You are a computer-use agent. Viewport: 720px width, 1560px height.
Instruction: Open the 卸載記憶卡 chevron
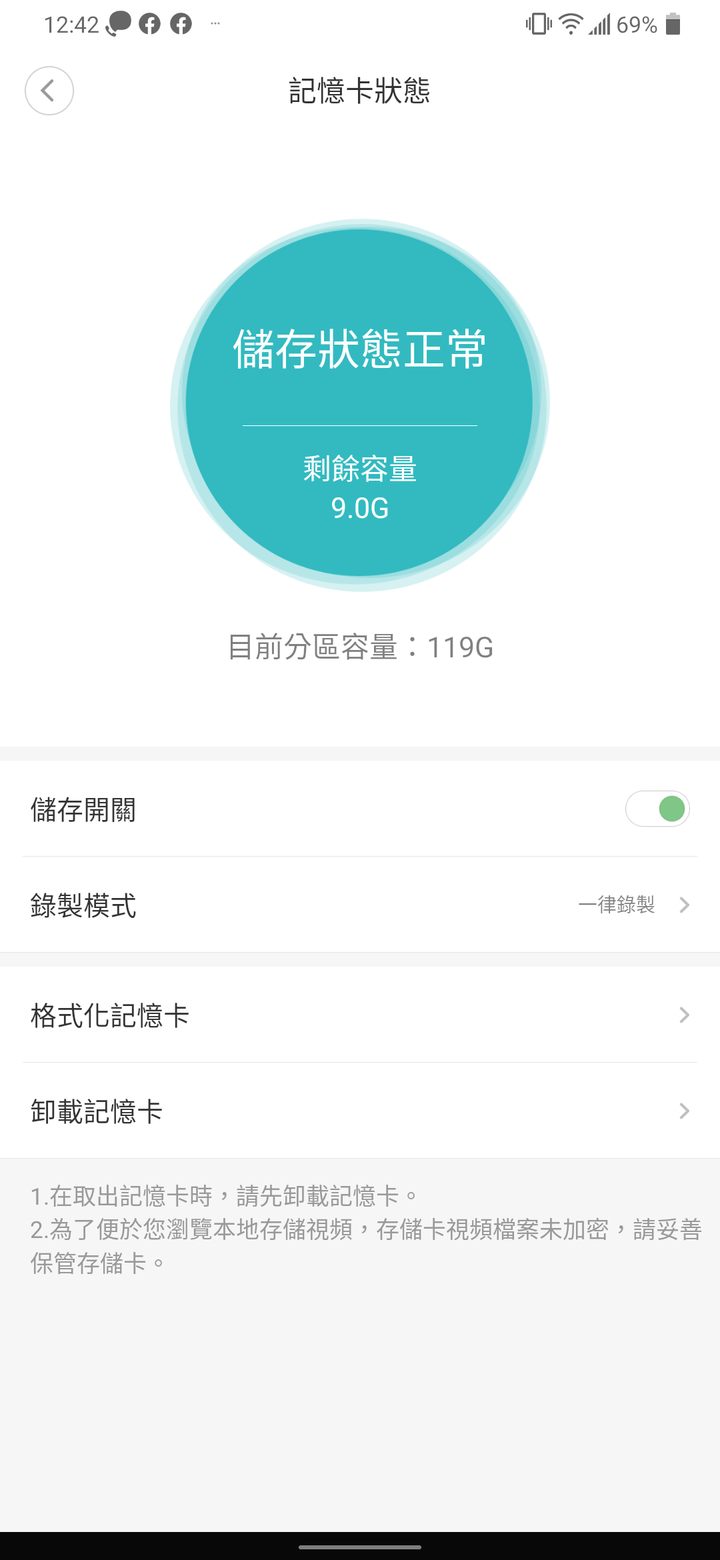click(684, 1110)
